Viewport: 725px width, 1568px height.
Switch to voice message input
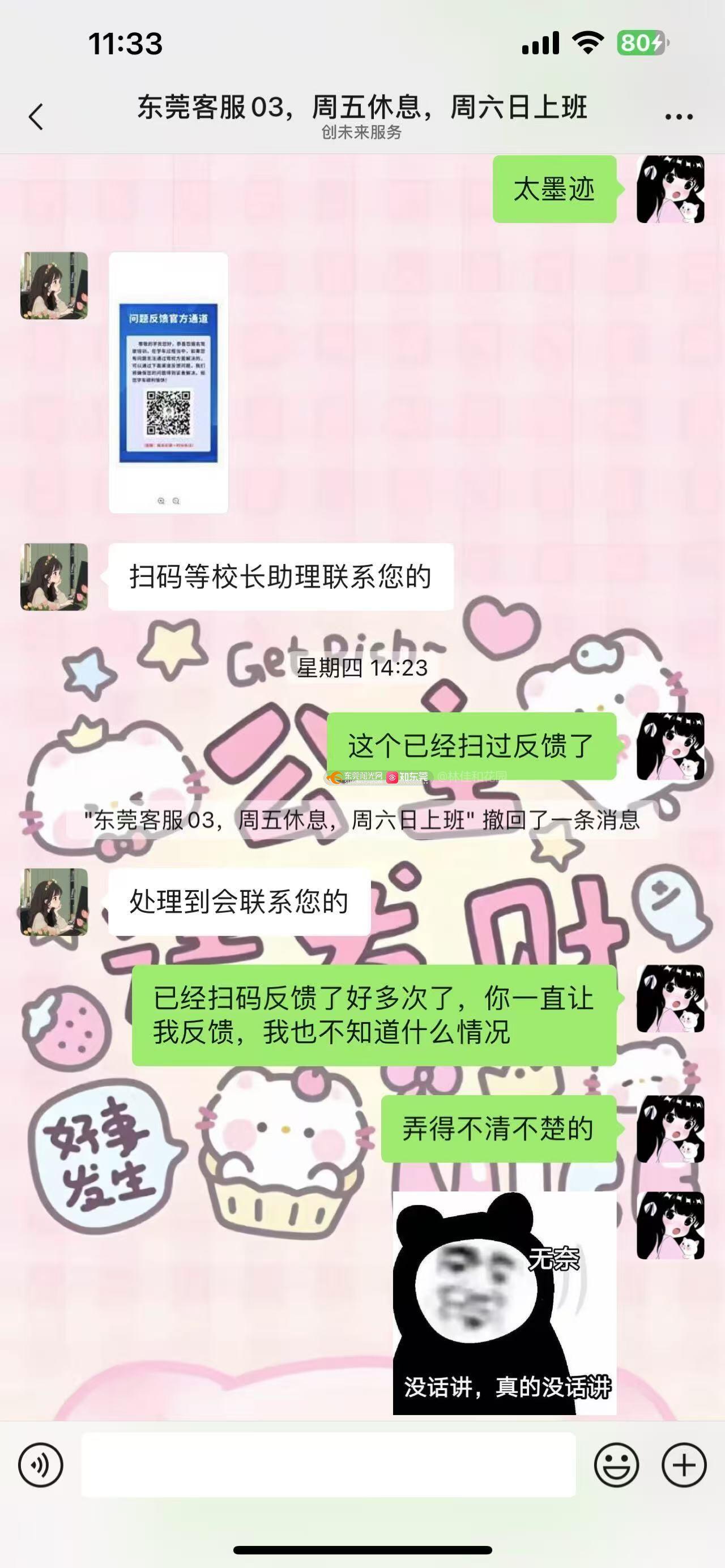click(x=41, y=1464)
